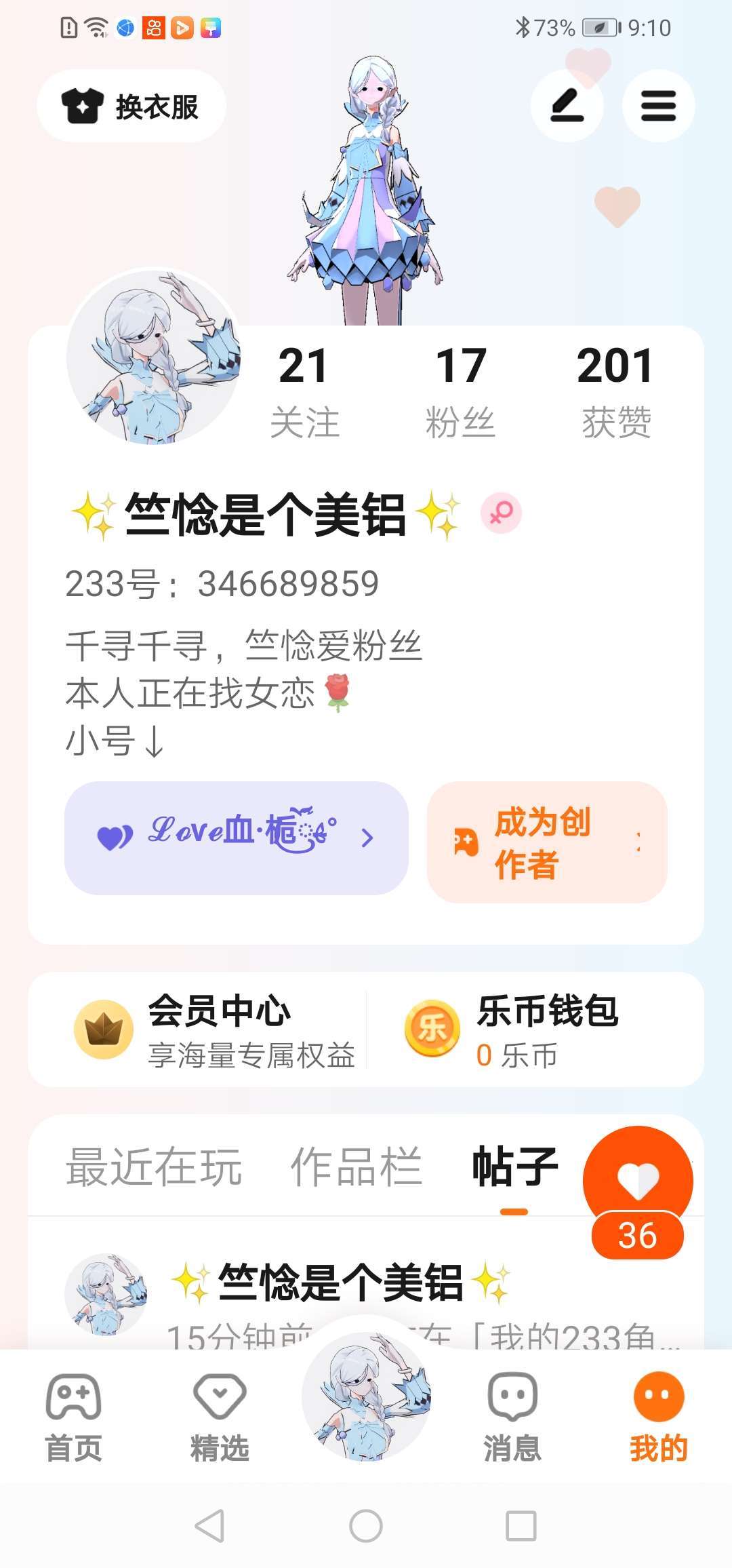Tap the system back button
This screenshot has width=732, height=1568.
(x=209, y=1526)
